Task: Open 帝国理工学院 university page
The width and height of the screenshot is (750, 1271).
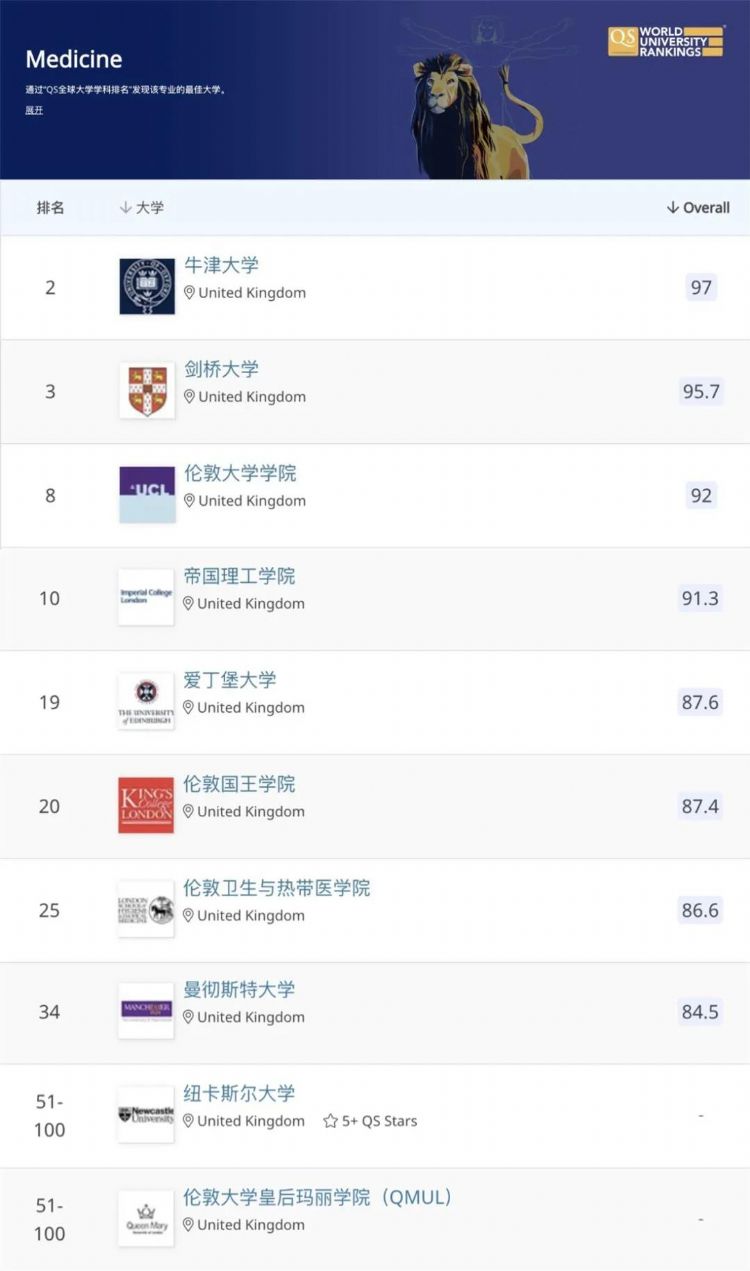Action: point(239,576)
